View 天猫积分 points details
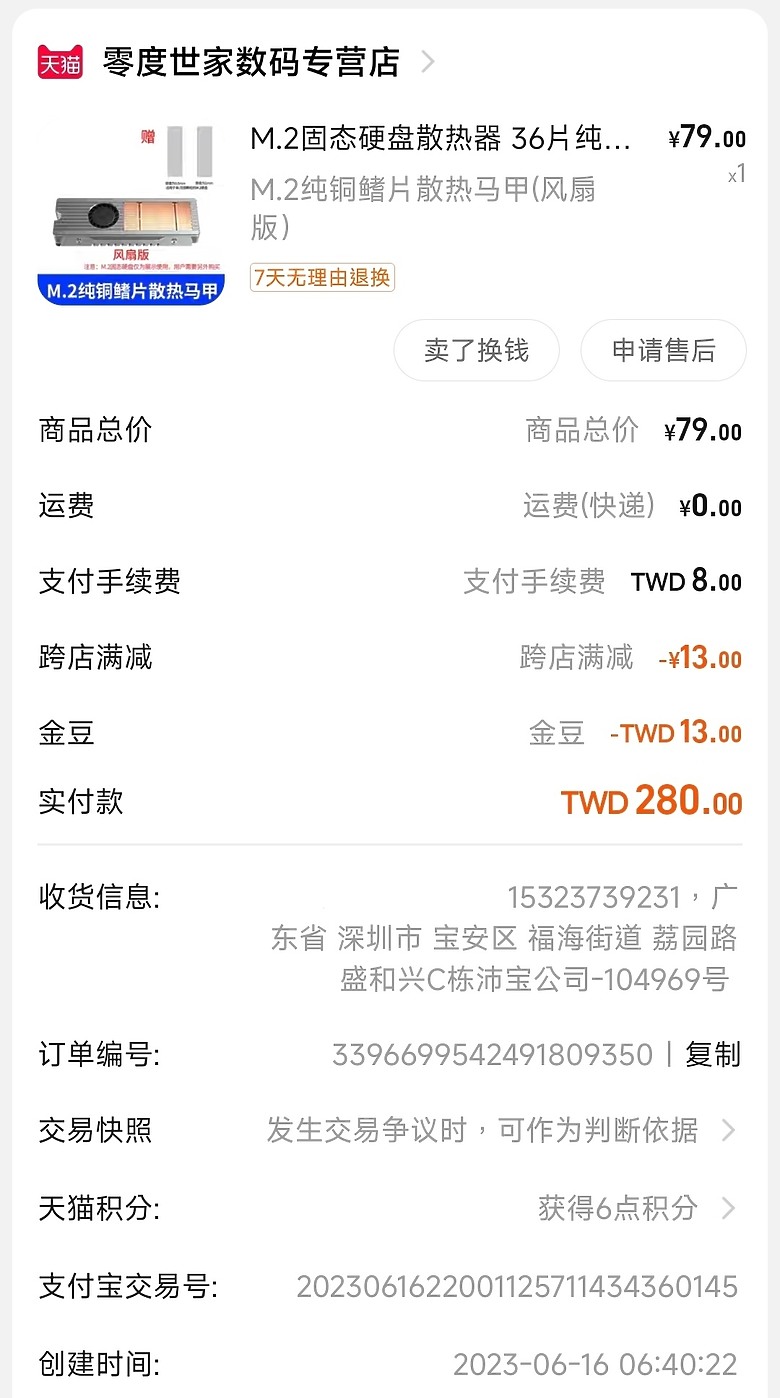 tap(618, 1208)
